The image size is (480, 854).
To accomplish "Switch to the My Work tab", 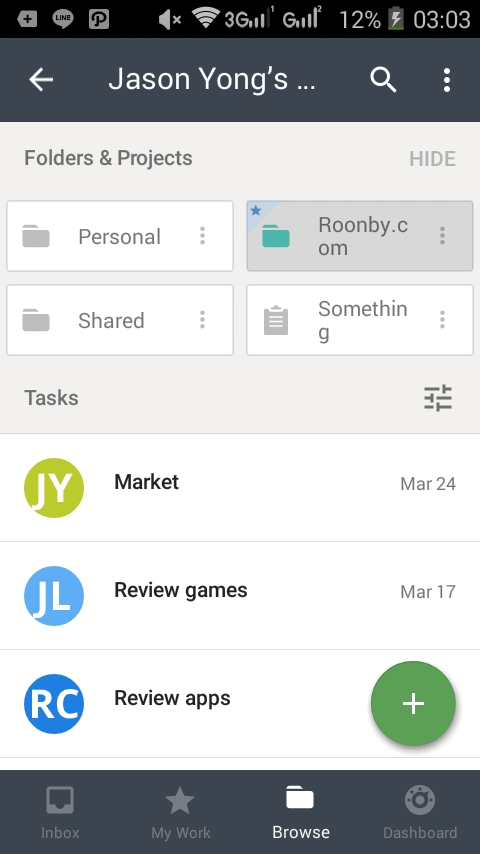I will (180, 812).
